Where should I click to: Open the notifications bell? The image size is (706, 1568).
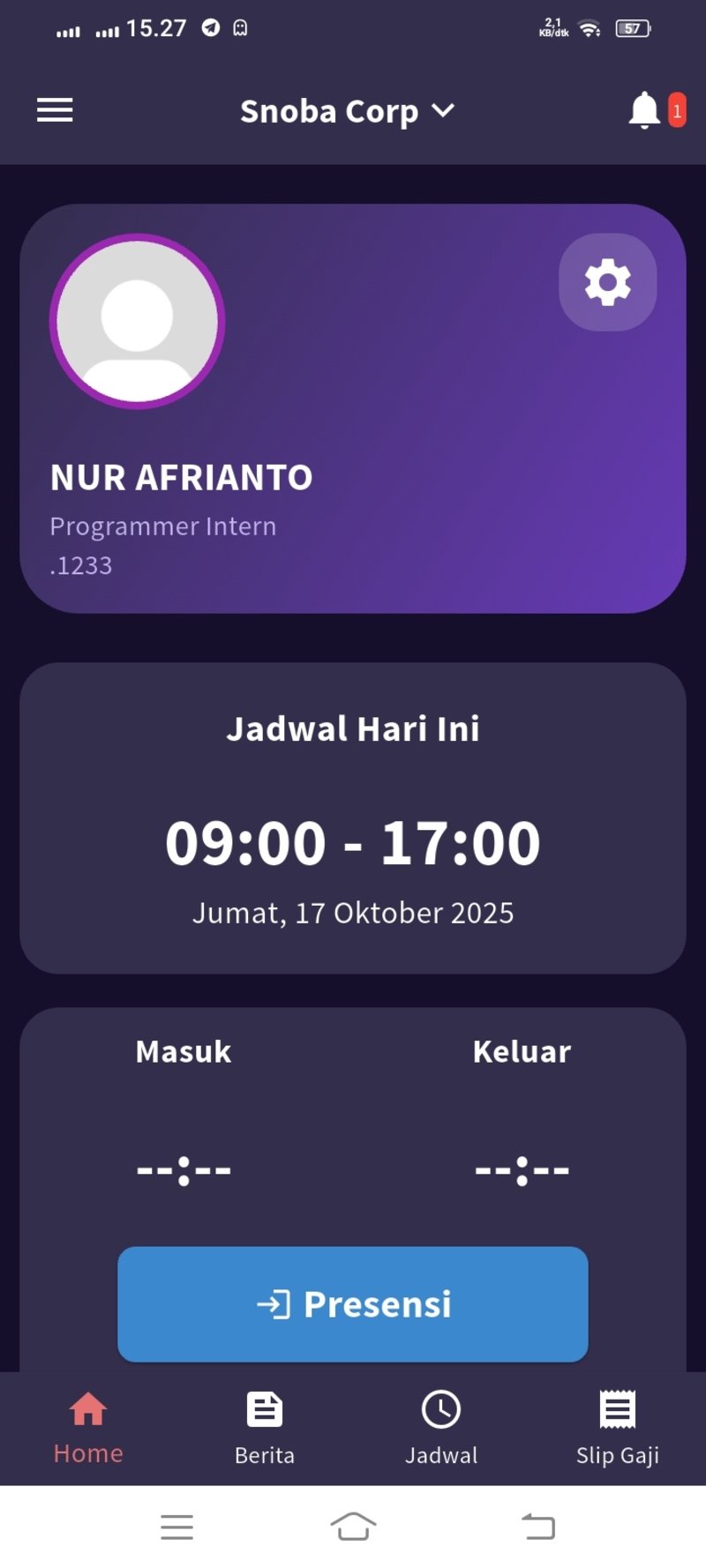click(646, 110)
